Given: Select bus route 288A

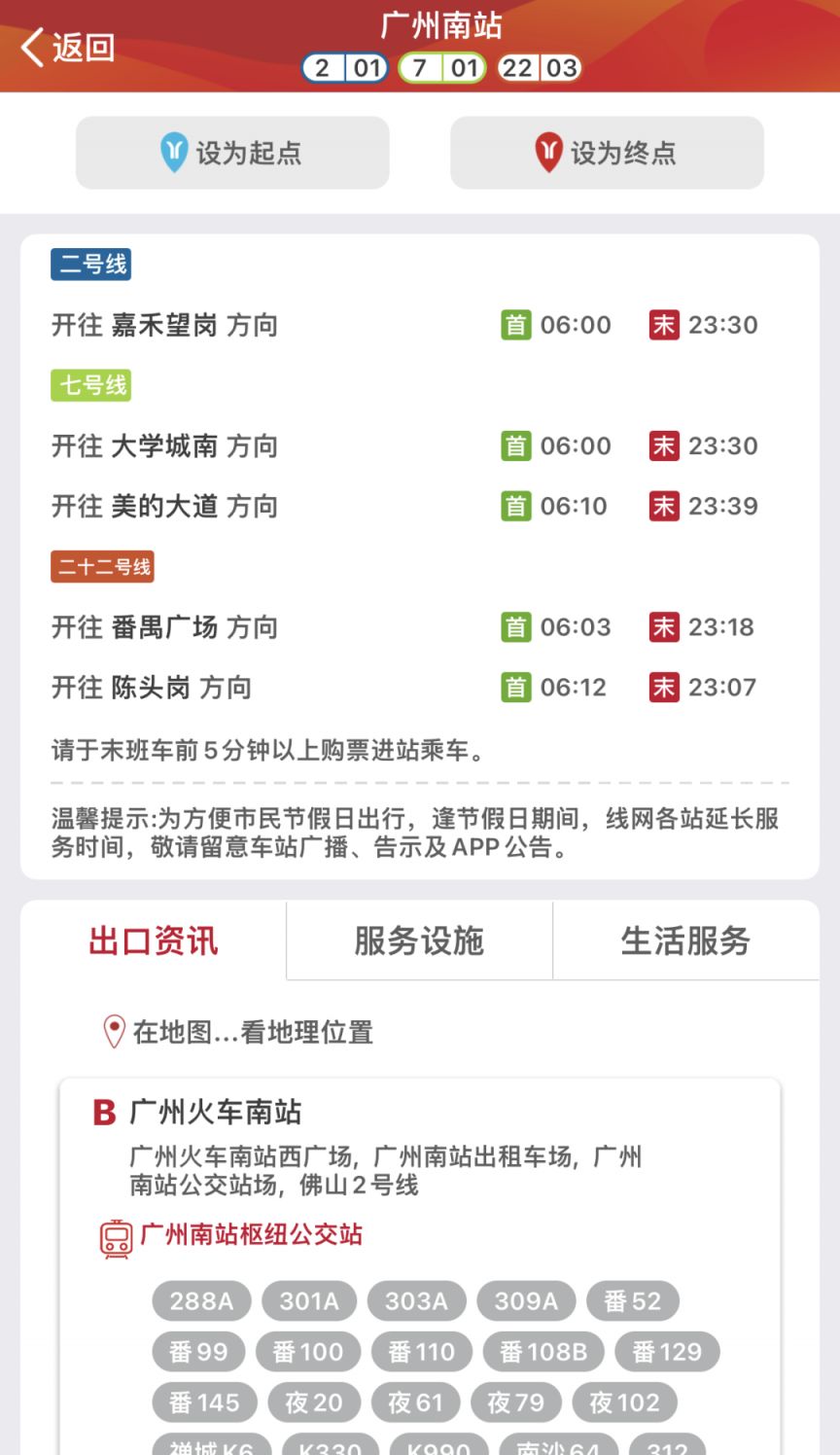Looking at the screenshot, I should 201,1301.
